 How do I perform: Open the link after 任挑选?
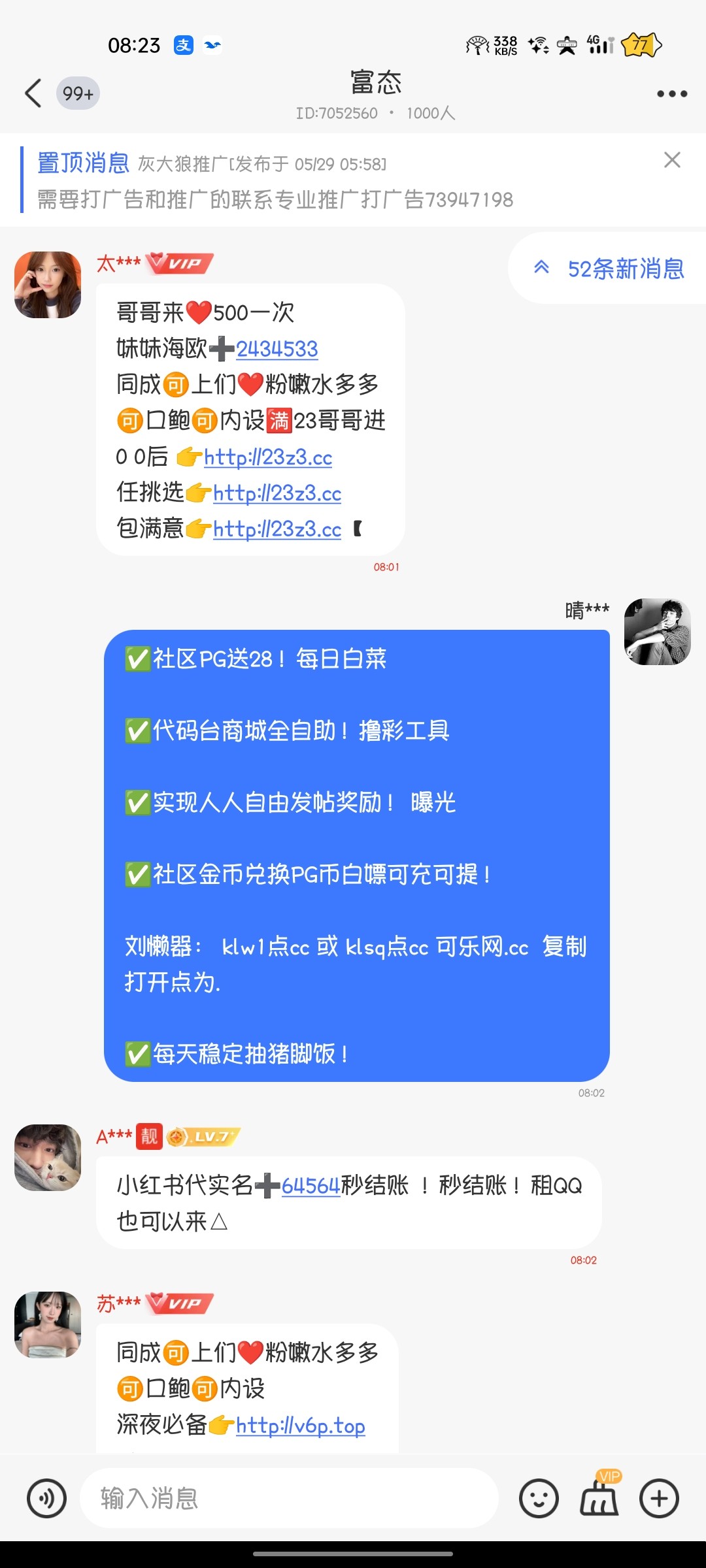click(x=277, y=493)
